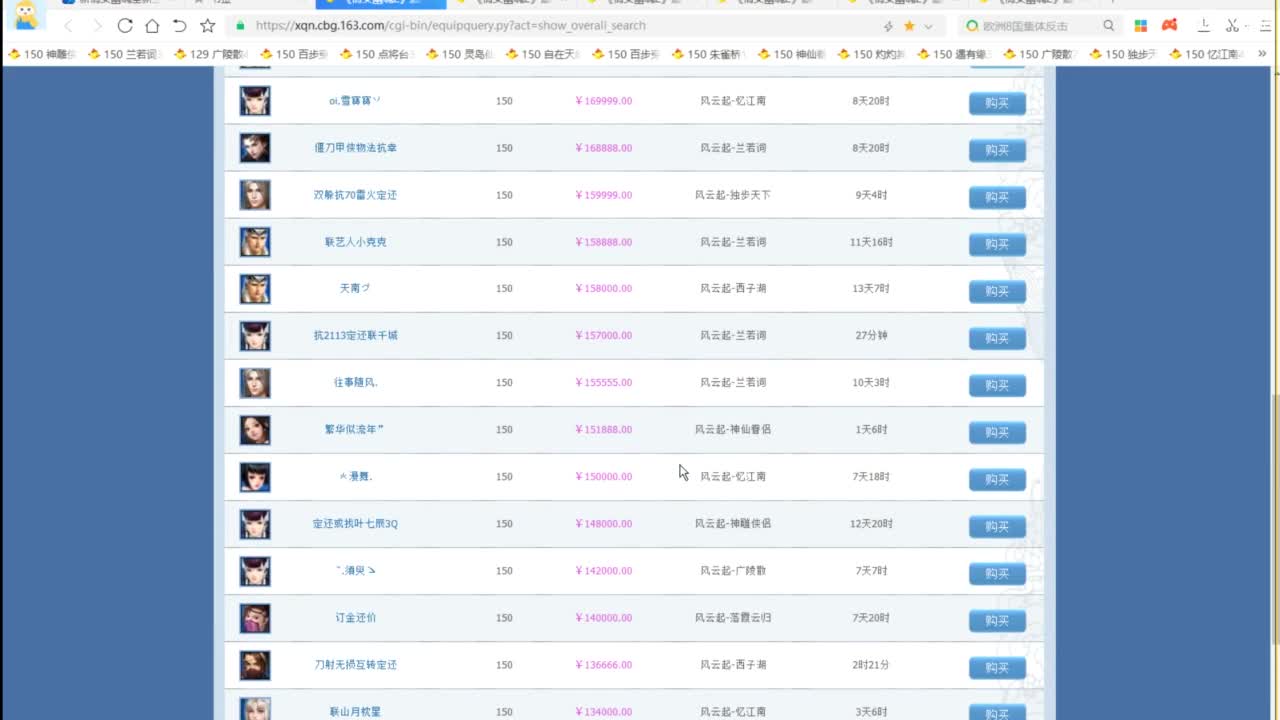Screen dimensions: 1280x720
Task: Buy the ¥150000.00 listing
Action: pos(997,479)
